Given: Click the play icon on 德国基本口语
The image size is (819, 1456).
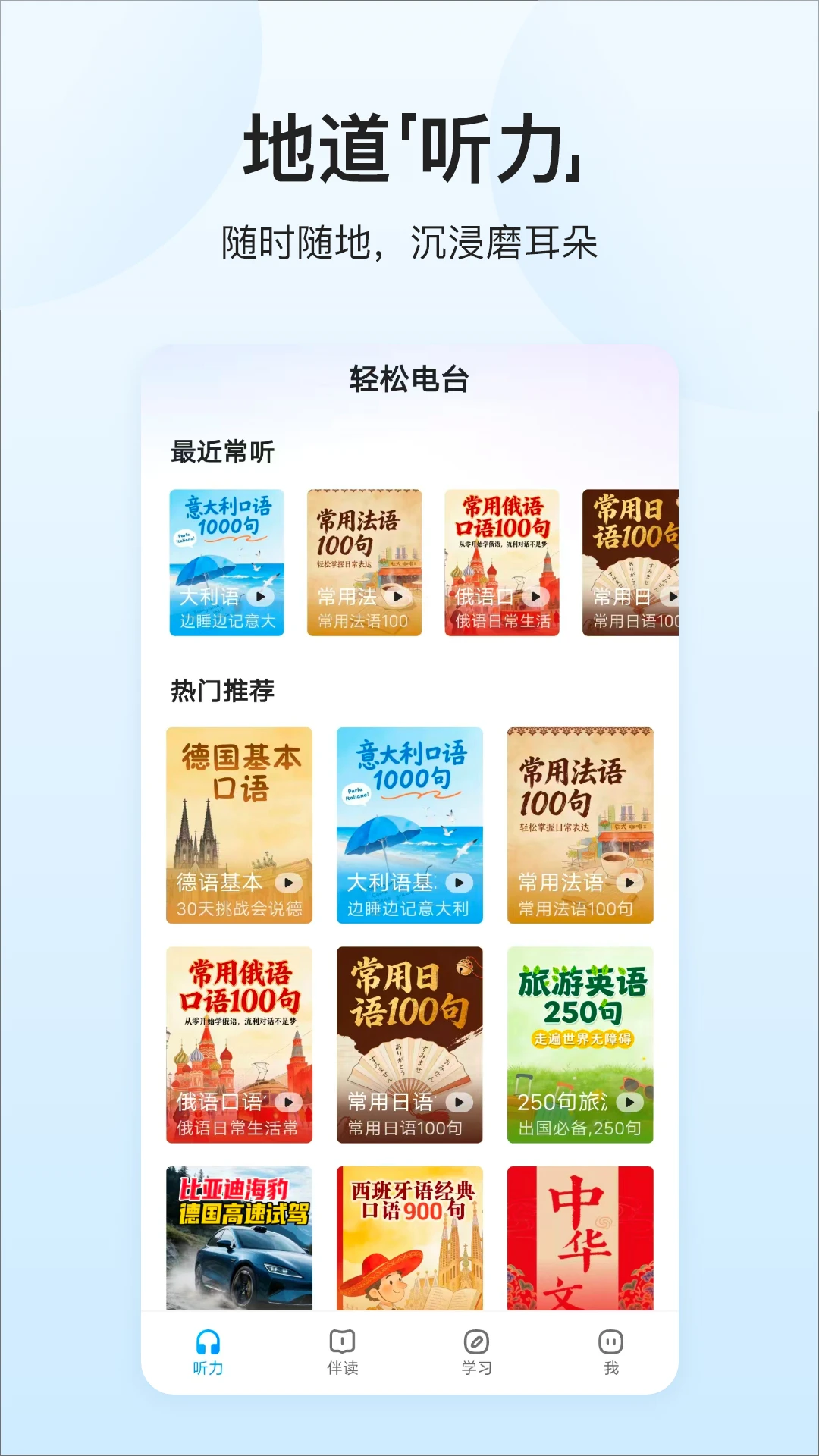Looking at the screenshot, I should pos(290,883).
